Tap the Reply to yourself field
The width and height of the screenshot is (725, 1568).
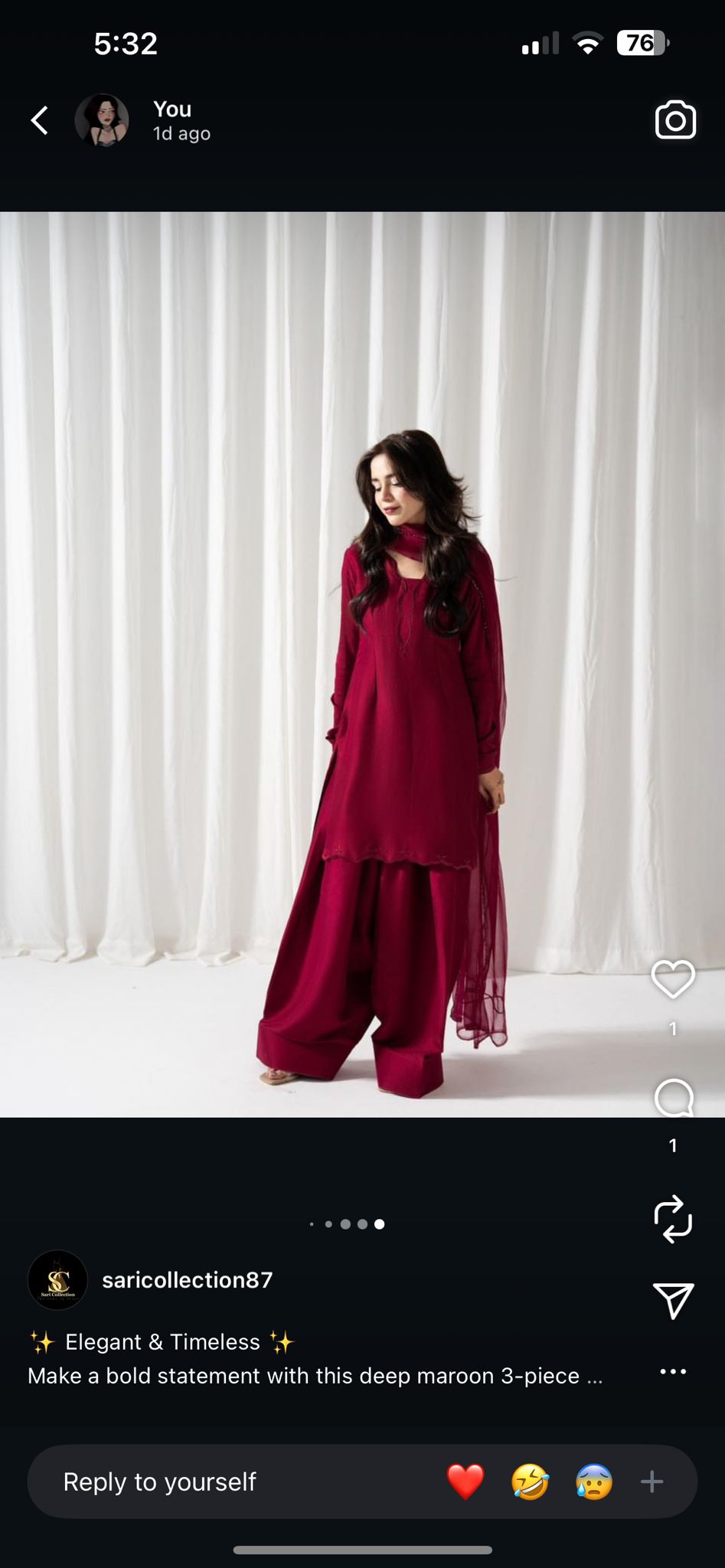[230, 1482]
